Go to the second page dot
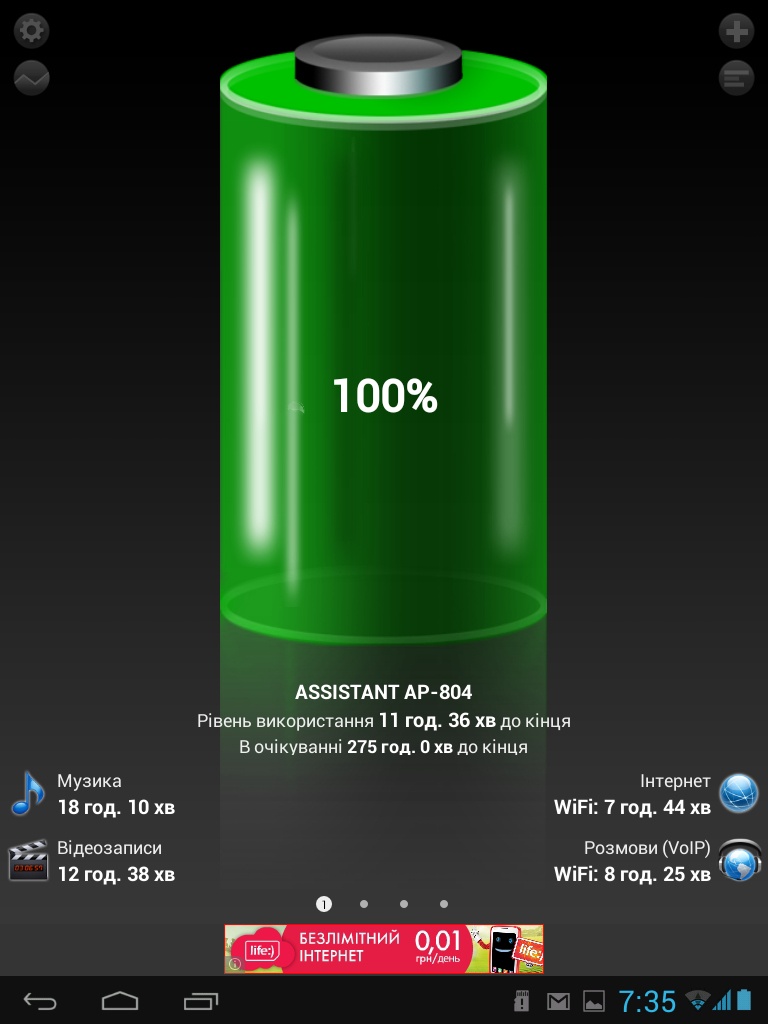 point(364,904)
